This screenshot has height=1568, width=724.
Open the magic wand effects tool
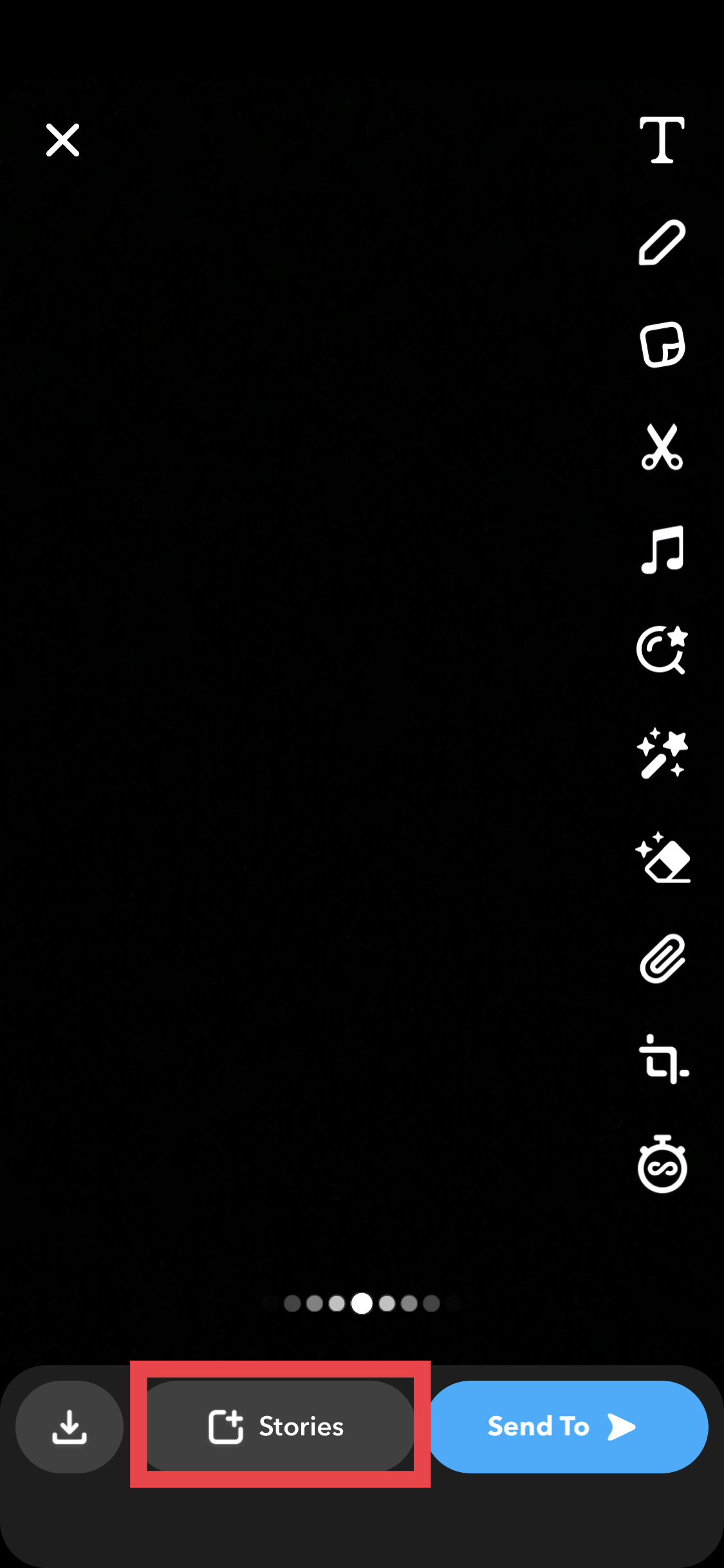(662, 753)
